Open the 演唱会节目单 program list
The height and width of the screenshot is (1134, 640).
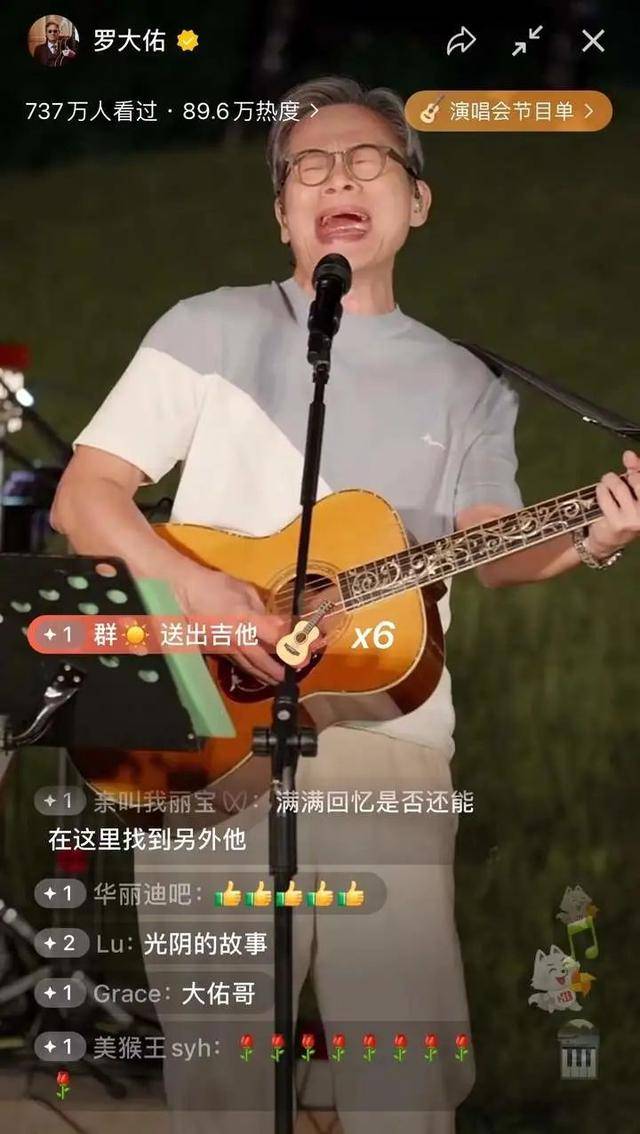pyautogui.click(x=508, y=111)
